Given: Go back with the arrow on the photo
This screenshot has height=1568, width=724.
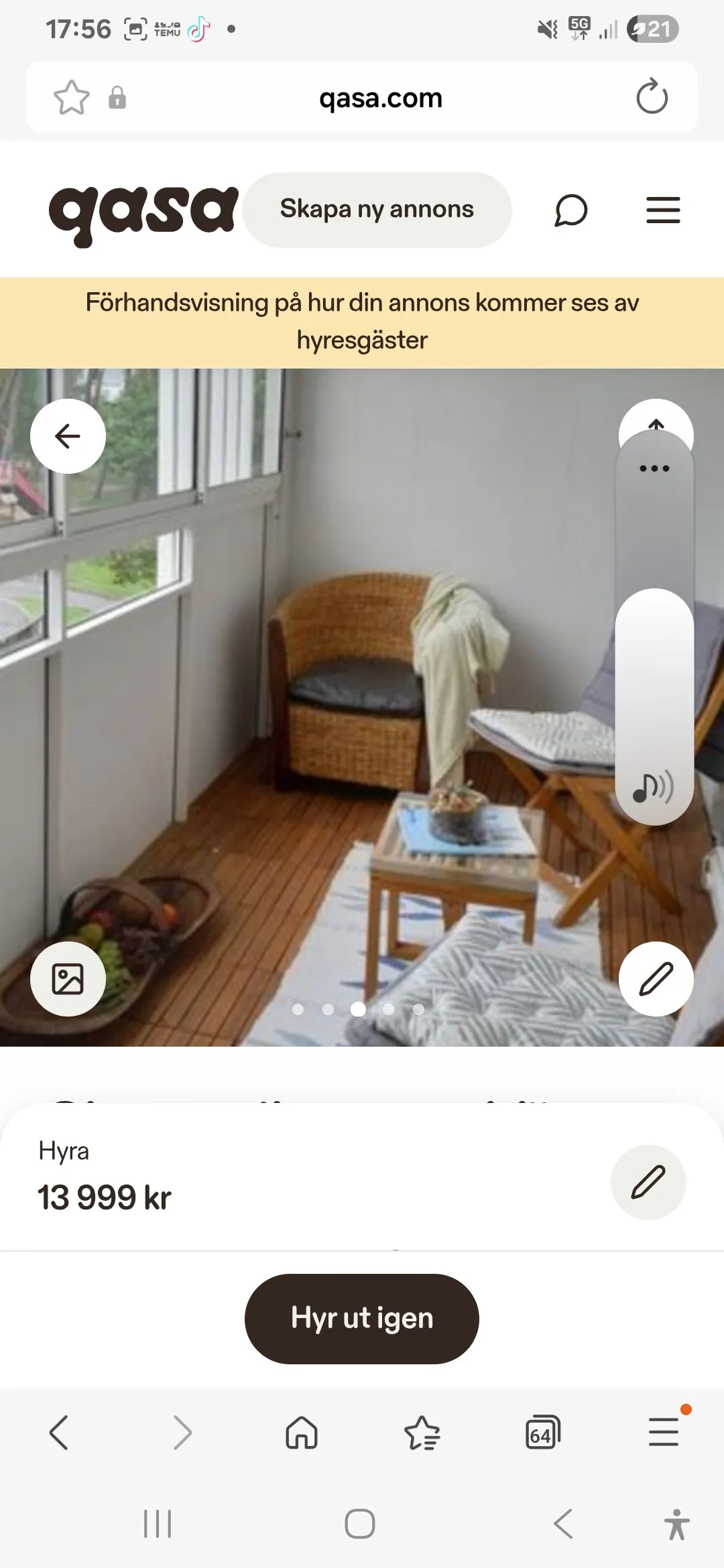Looking at the screenshot, I should tap(68, 436).
